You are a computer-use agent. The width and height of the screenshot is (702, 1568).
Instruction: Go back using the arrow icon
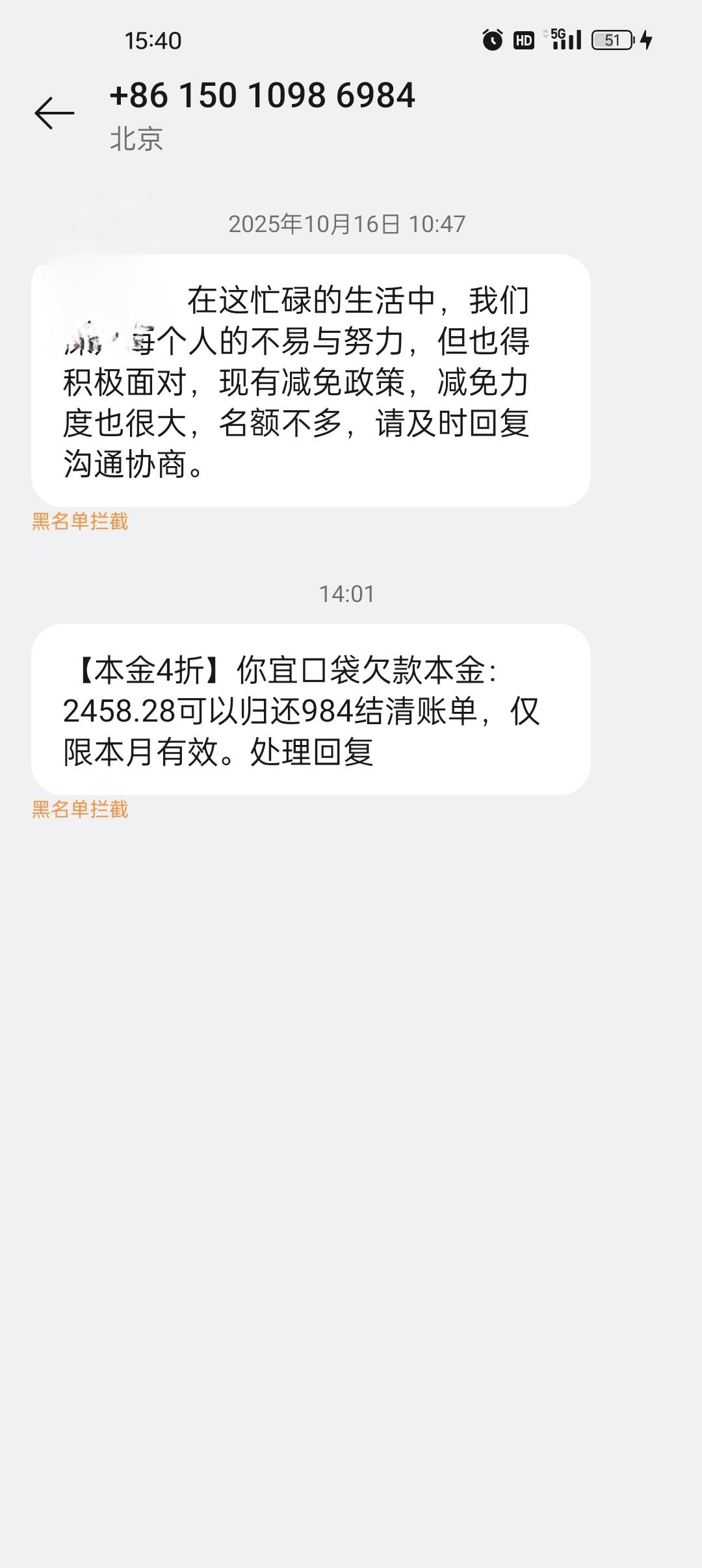[x=55, y=113]
